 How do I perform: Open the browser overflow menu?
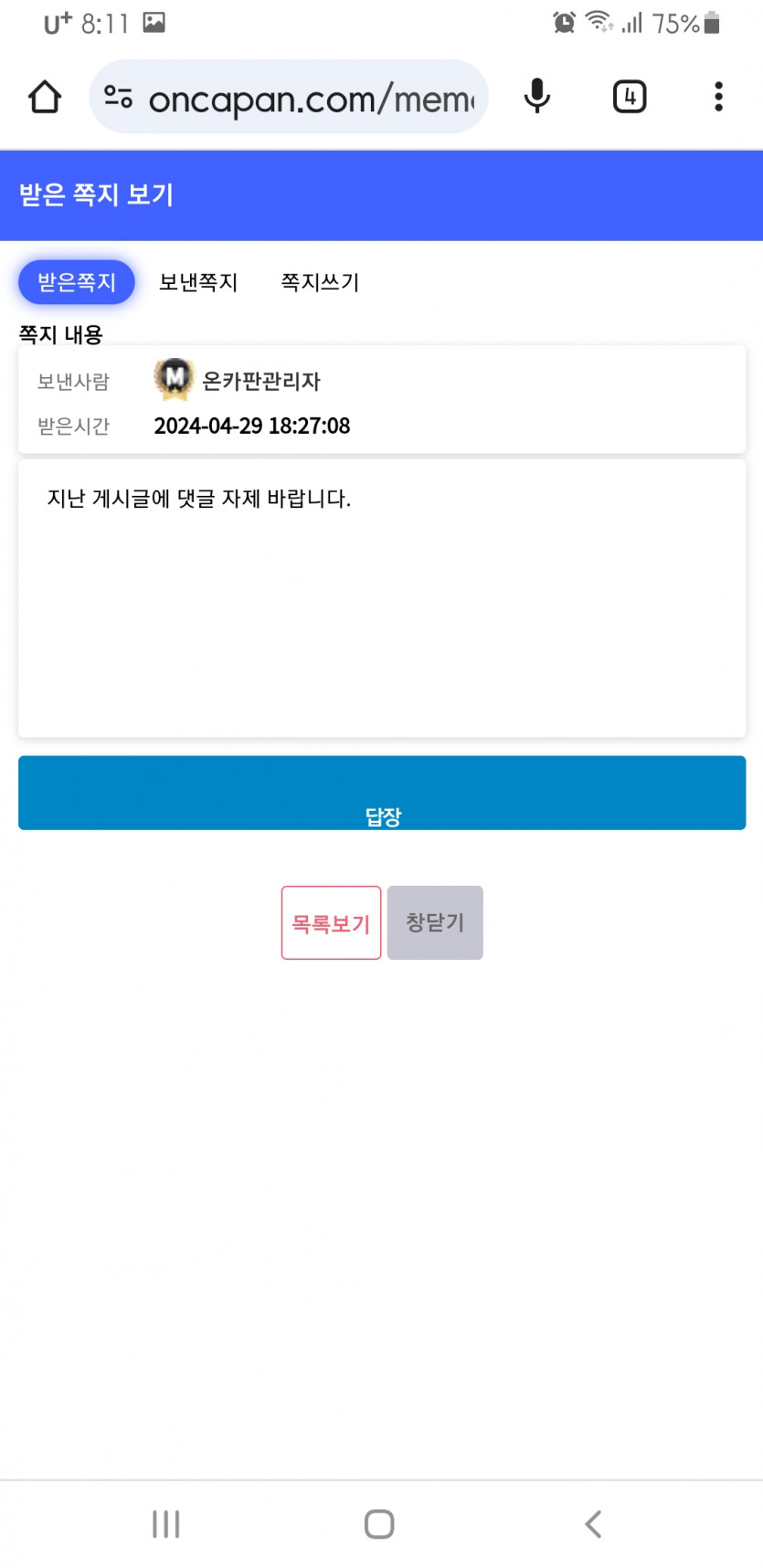(718, 97)
